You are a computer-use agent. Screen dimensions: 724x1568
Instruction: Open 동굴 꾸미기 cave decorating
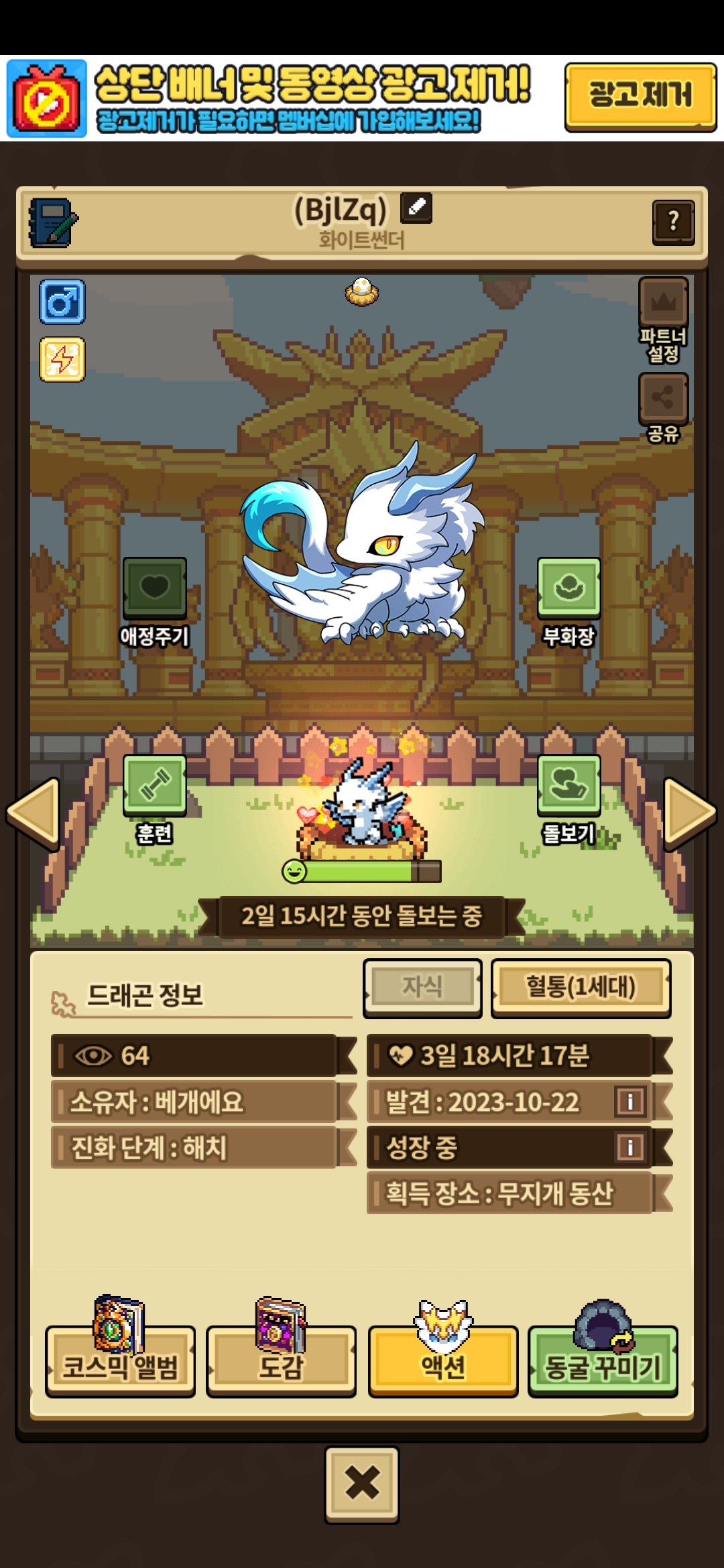pyautogui.click(x=603, y=1364)
